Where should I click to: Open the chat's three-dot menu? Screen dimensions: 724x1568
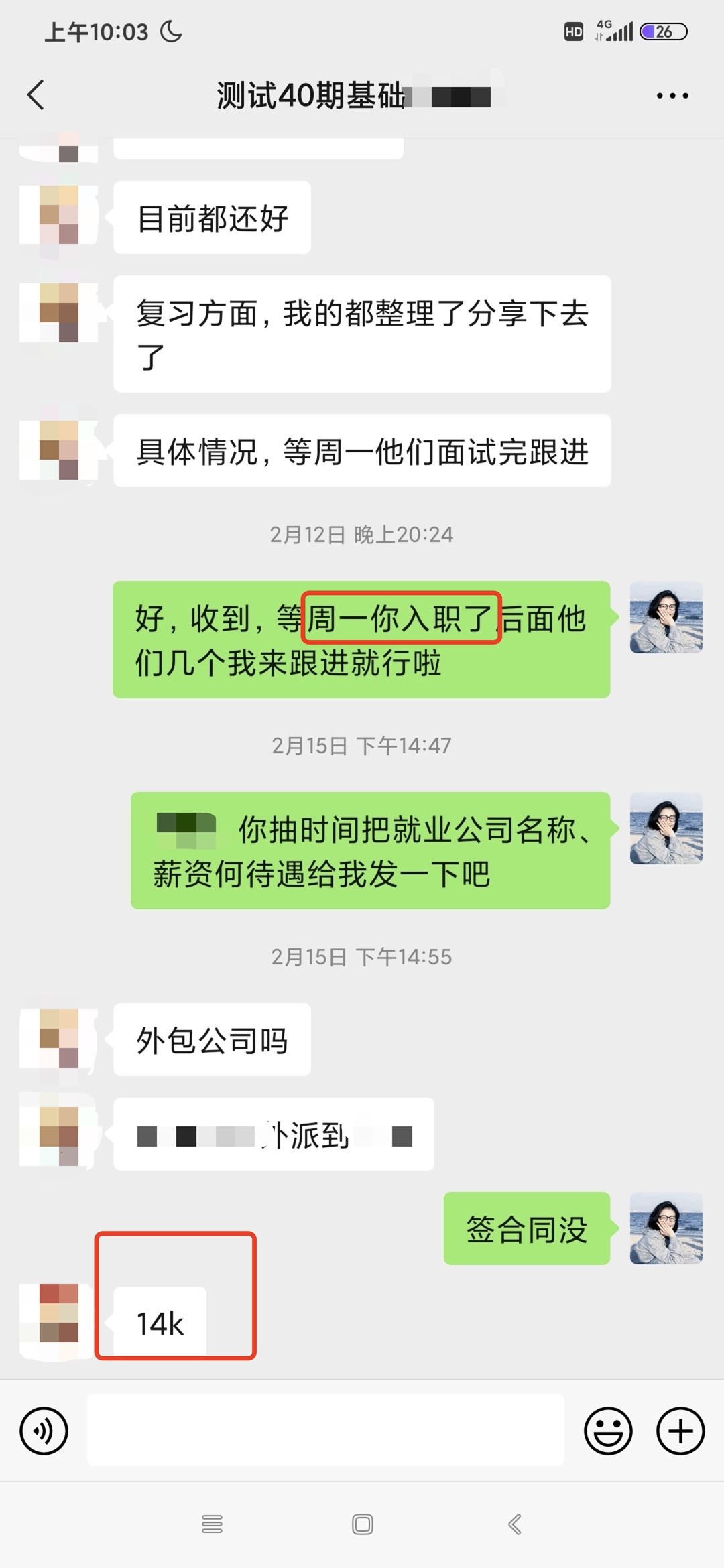(672, 96)
